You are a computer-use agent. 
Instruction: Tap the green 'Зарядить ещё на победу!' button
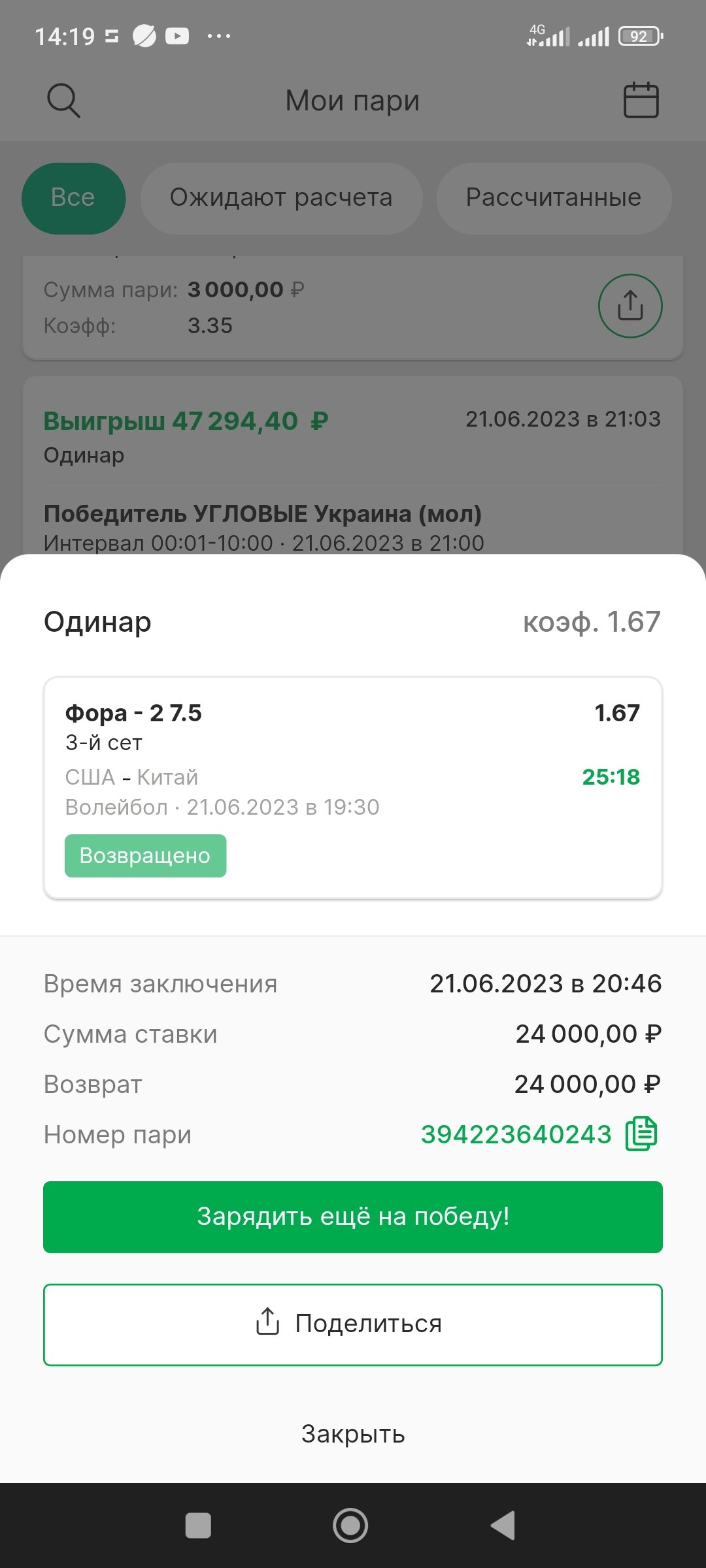point(353,1217)
